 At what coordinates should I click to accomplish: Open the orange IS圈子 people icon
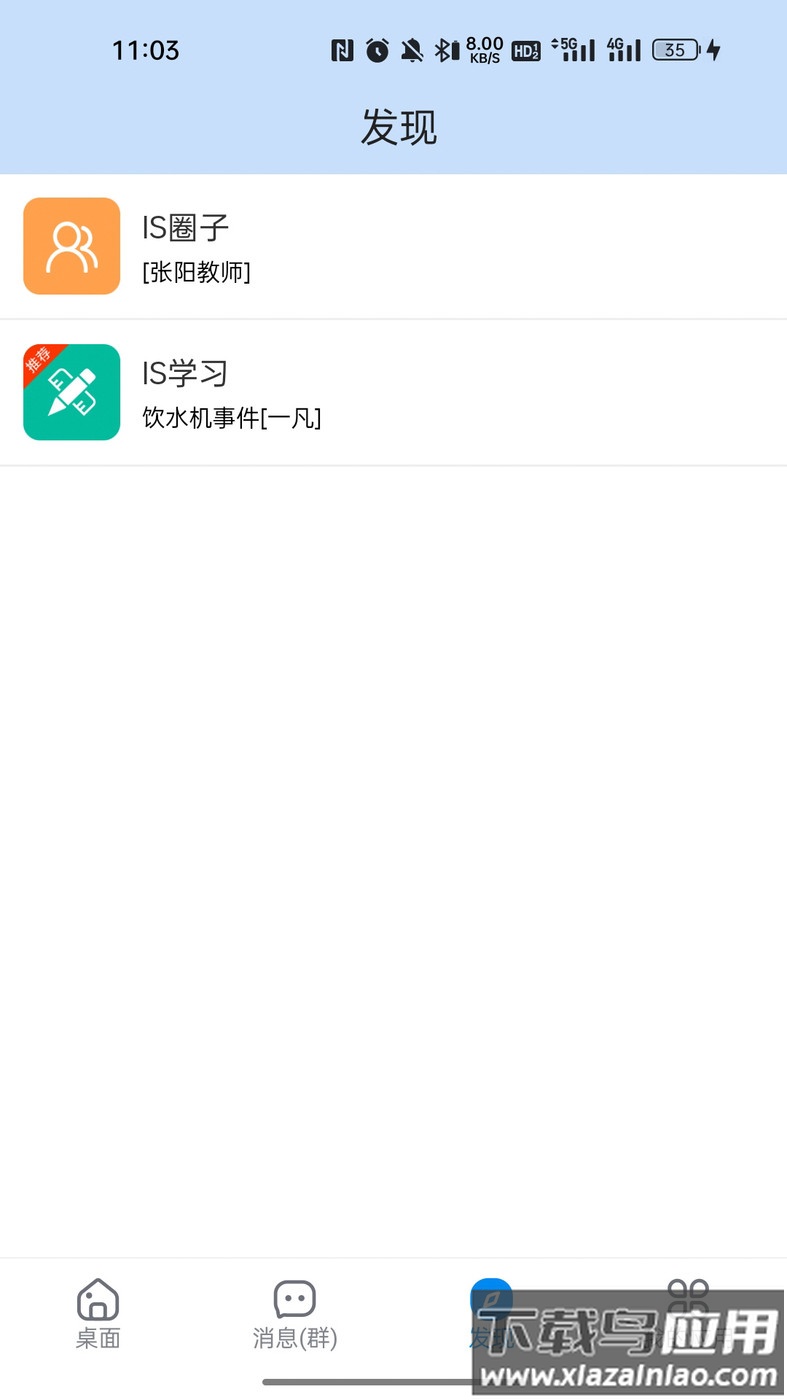click(71, 246)
